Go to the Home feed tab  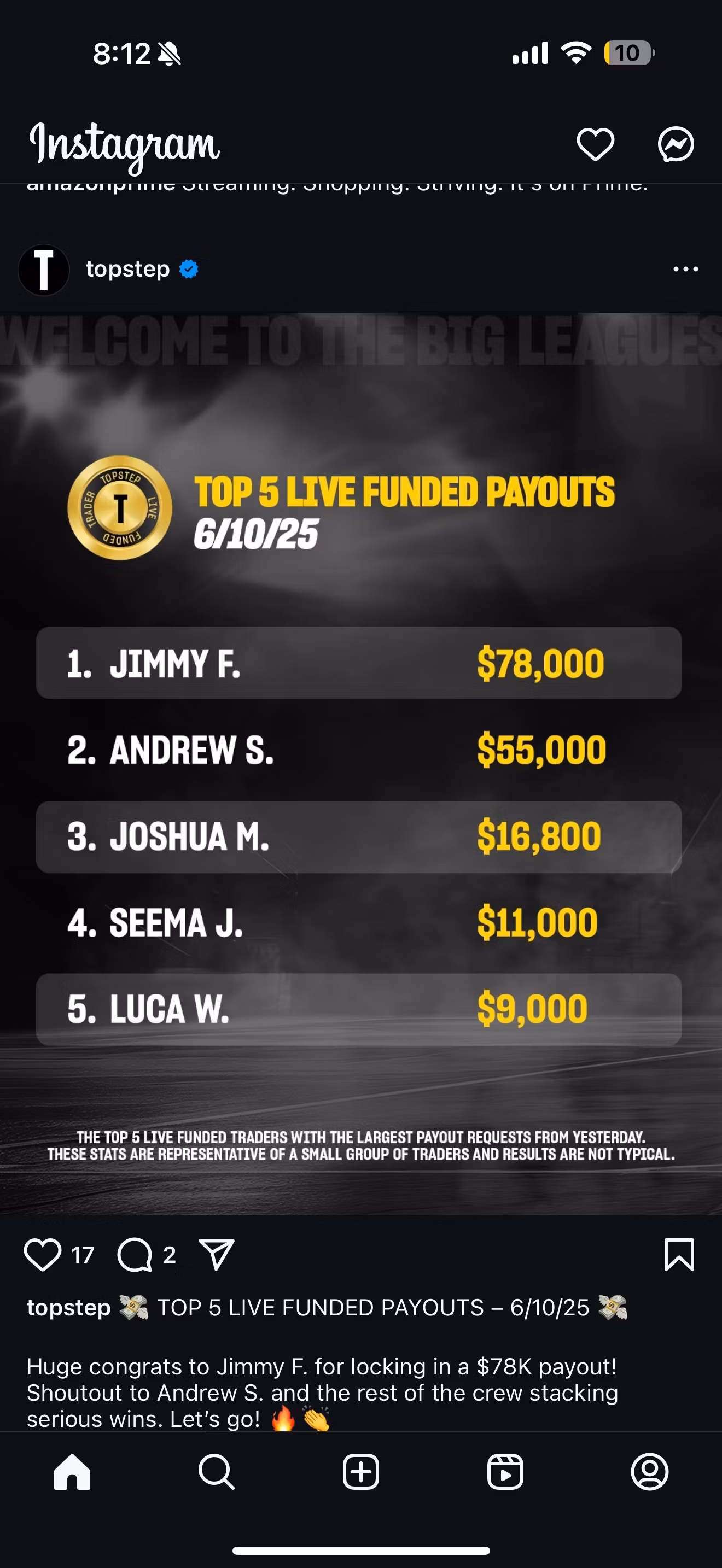[x=72, y=1472]
